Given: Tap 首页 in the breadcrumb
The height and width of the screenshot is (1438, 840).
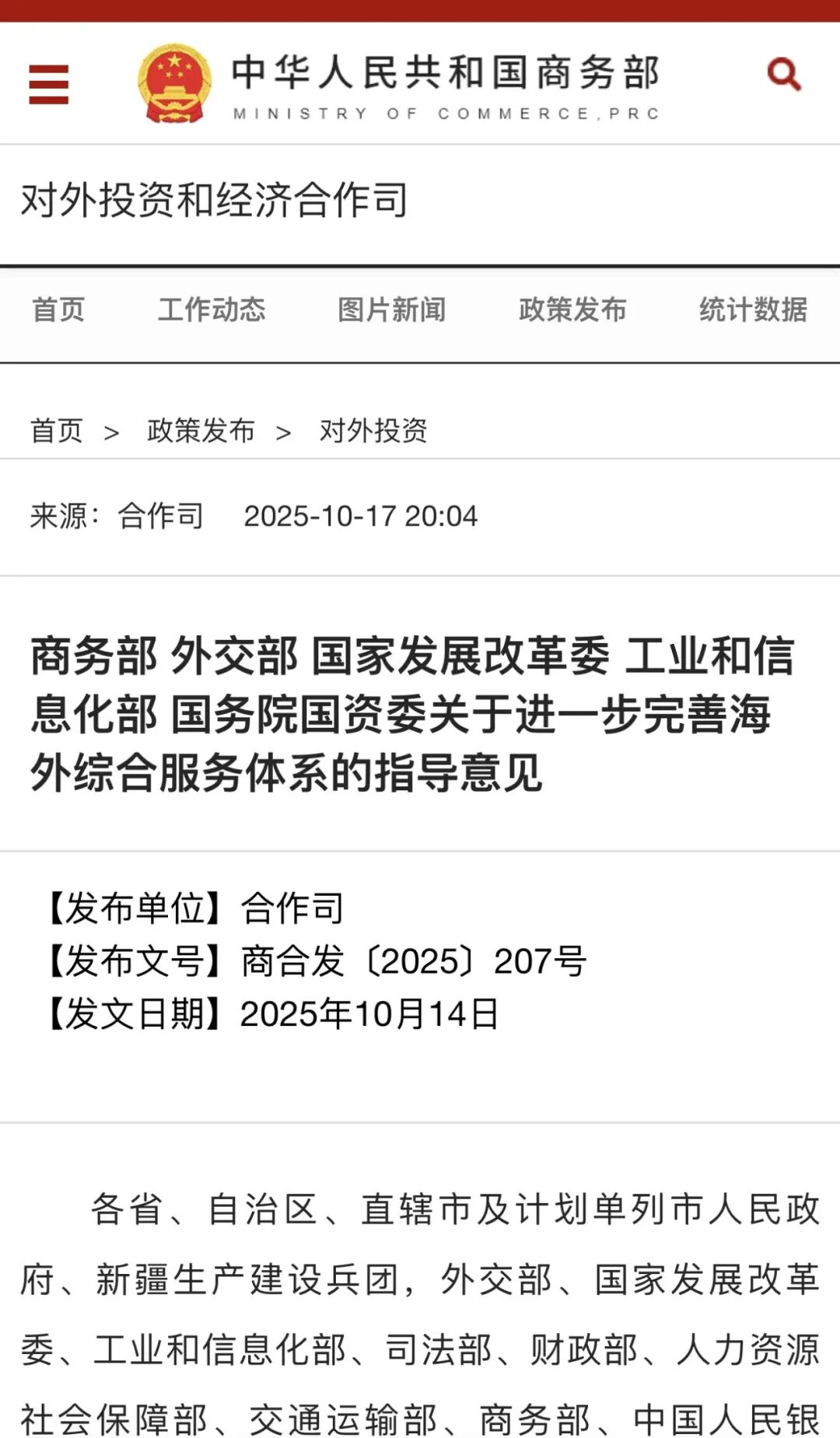Looking at the screenshot, I should coord(56,430).
